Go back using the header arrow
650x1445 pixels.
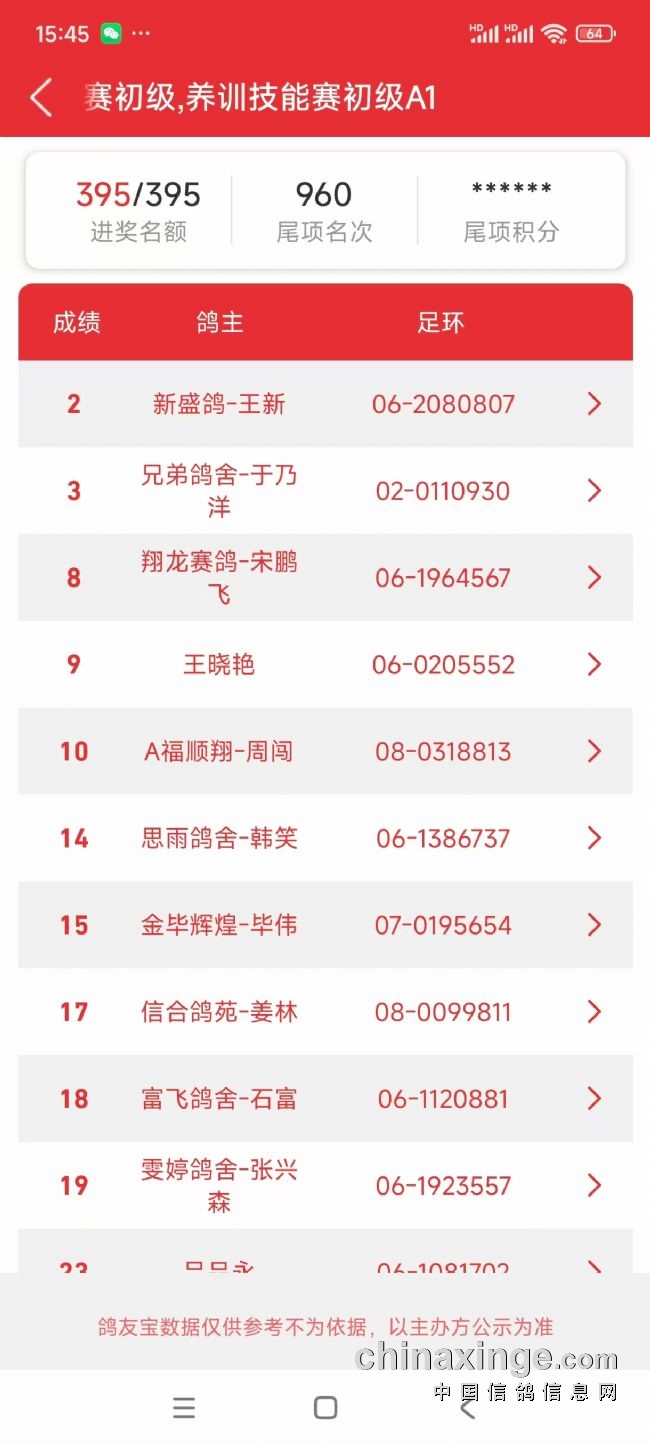tap(41, 98)
